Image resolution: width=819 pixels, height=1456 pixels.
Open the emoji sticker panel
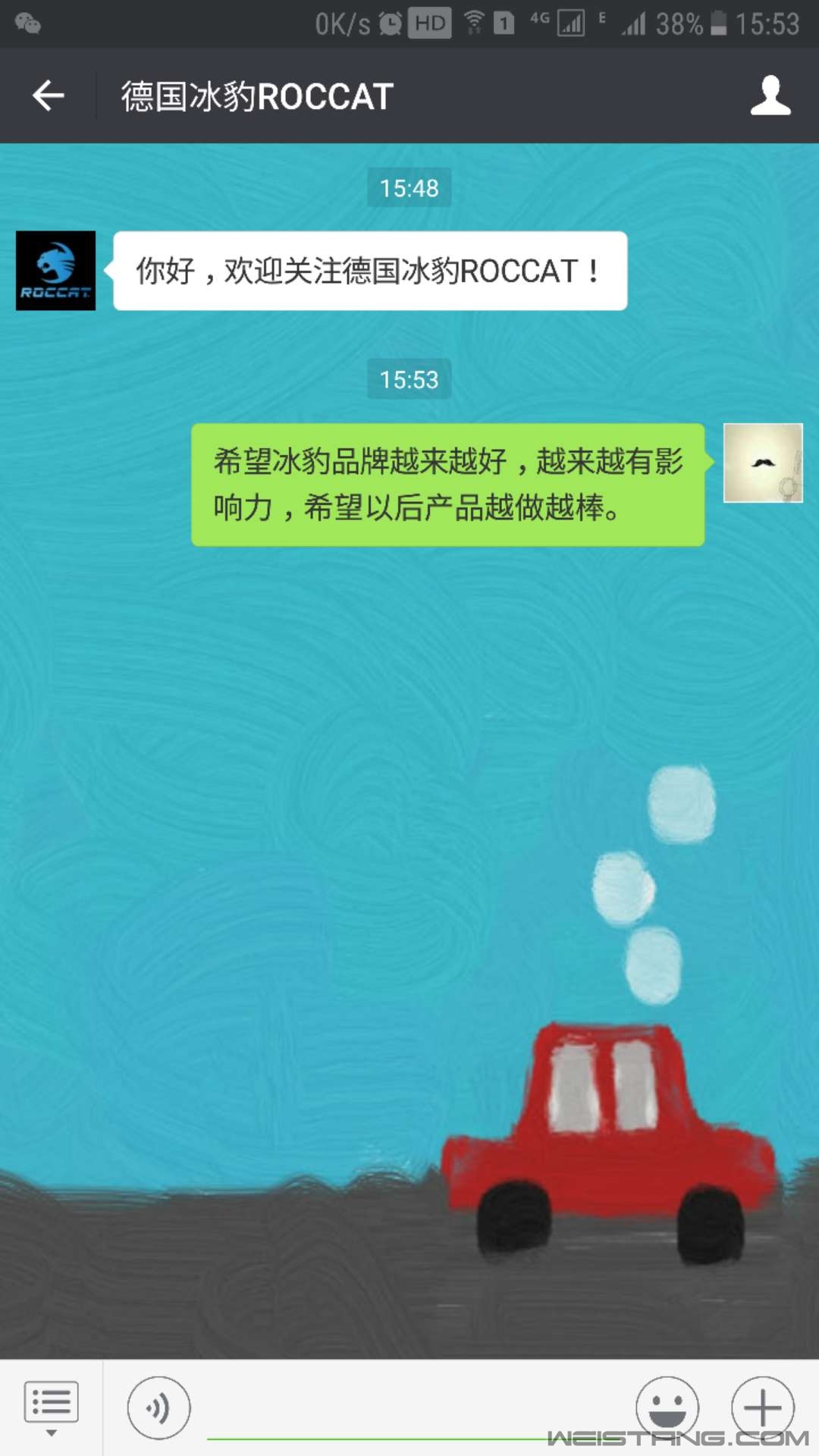pos(667,1407)
